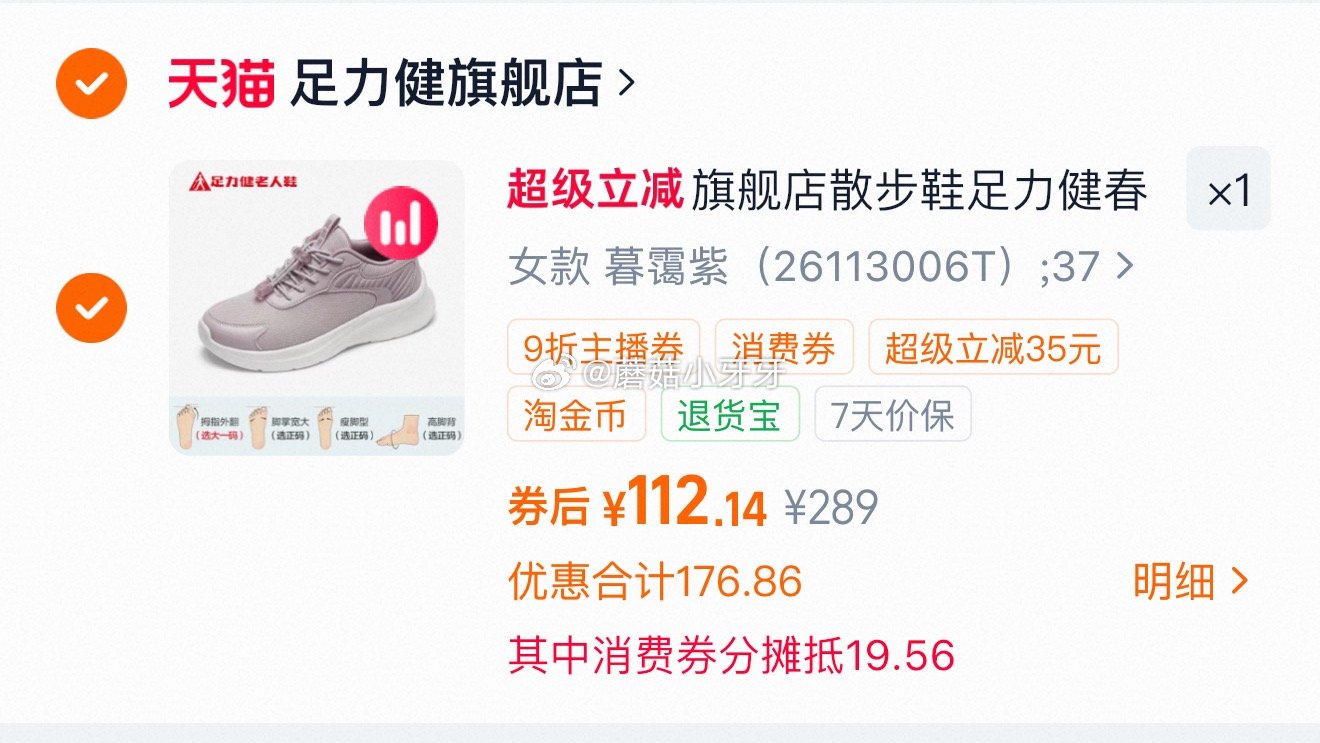Open the purple walking shoe product image
Screen dimensions: 1320x743
pos(317,307)
